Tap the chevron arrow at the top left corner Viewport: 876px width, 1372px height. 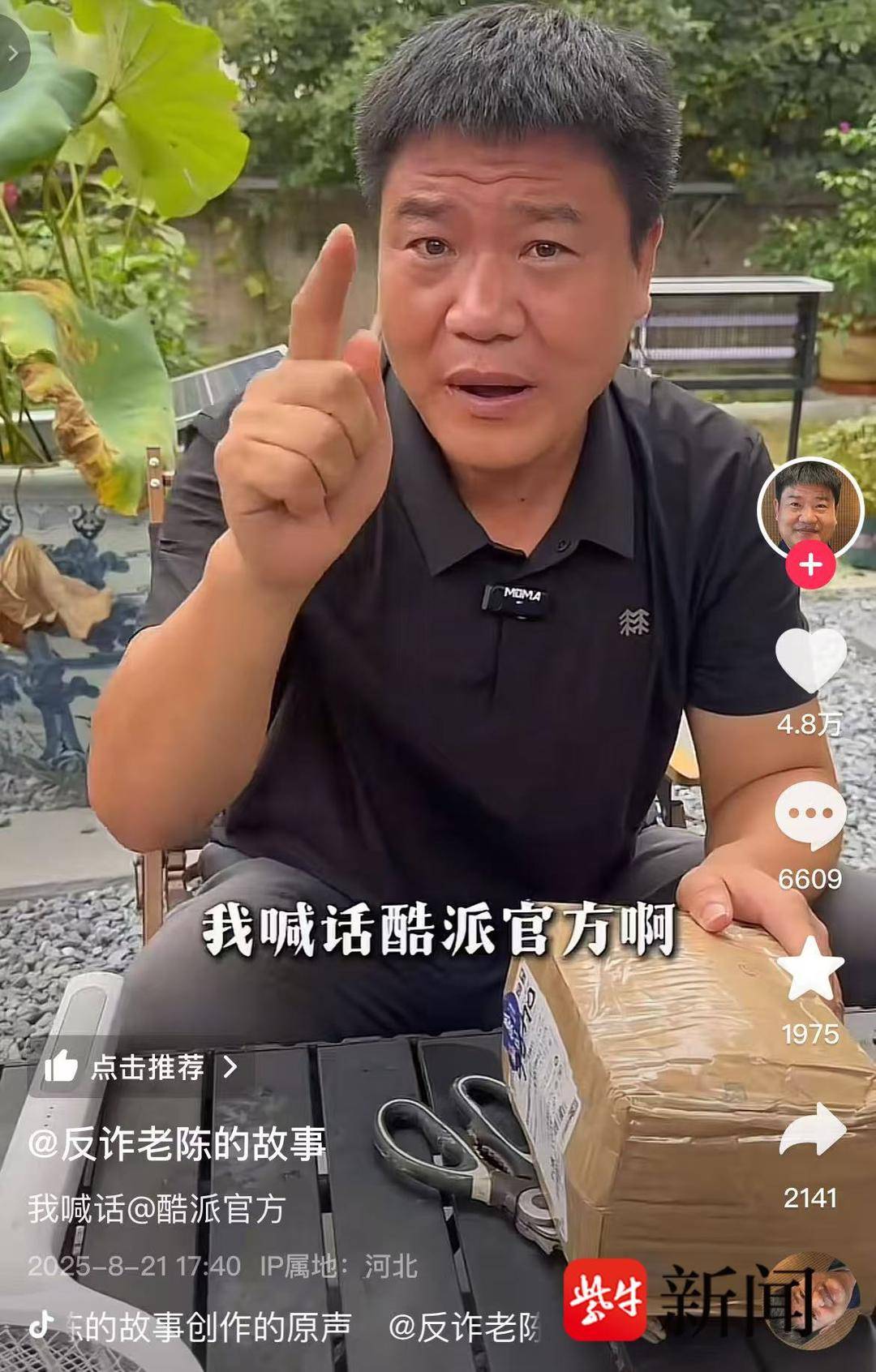click(13, 54)
